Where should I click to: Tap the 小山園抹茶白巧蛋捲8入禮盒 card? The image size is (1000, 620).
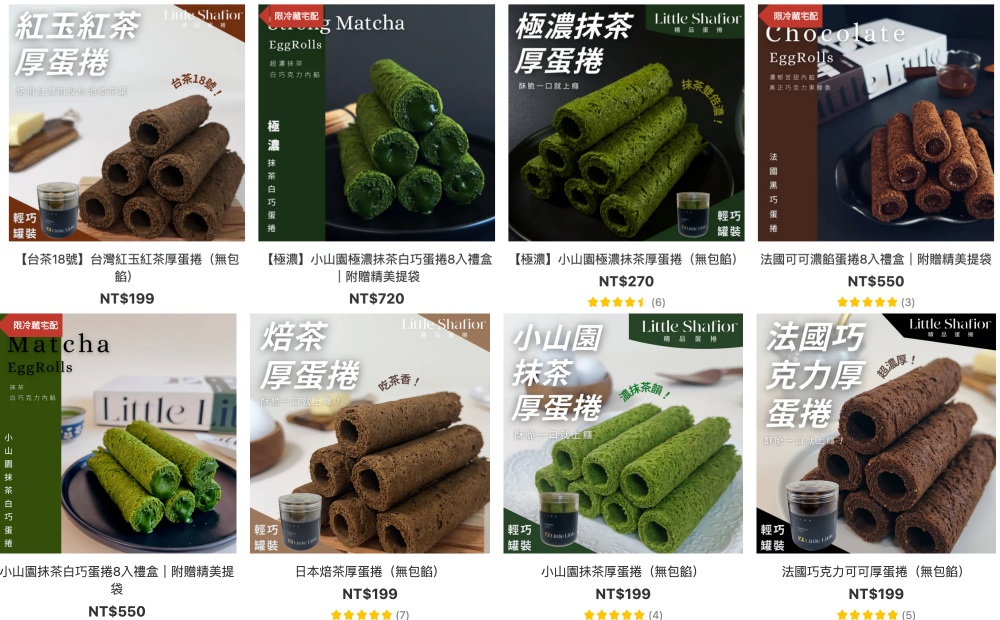pyautogui.click(x=118, y=434)
